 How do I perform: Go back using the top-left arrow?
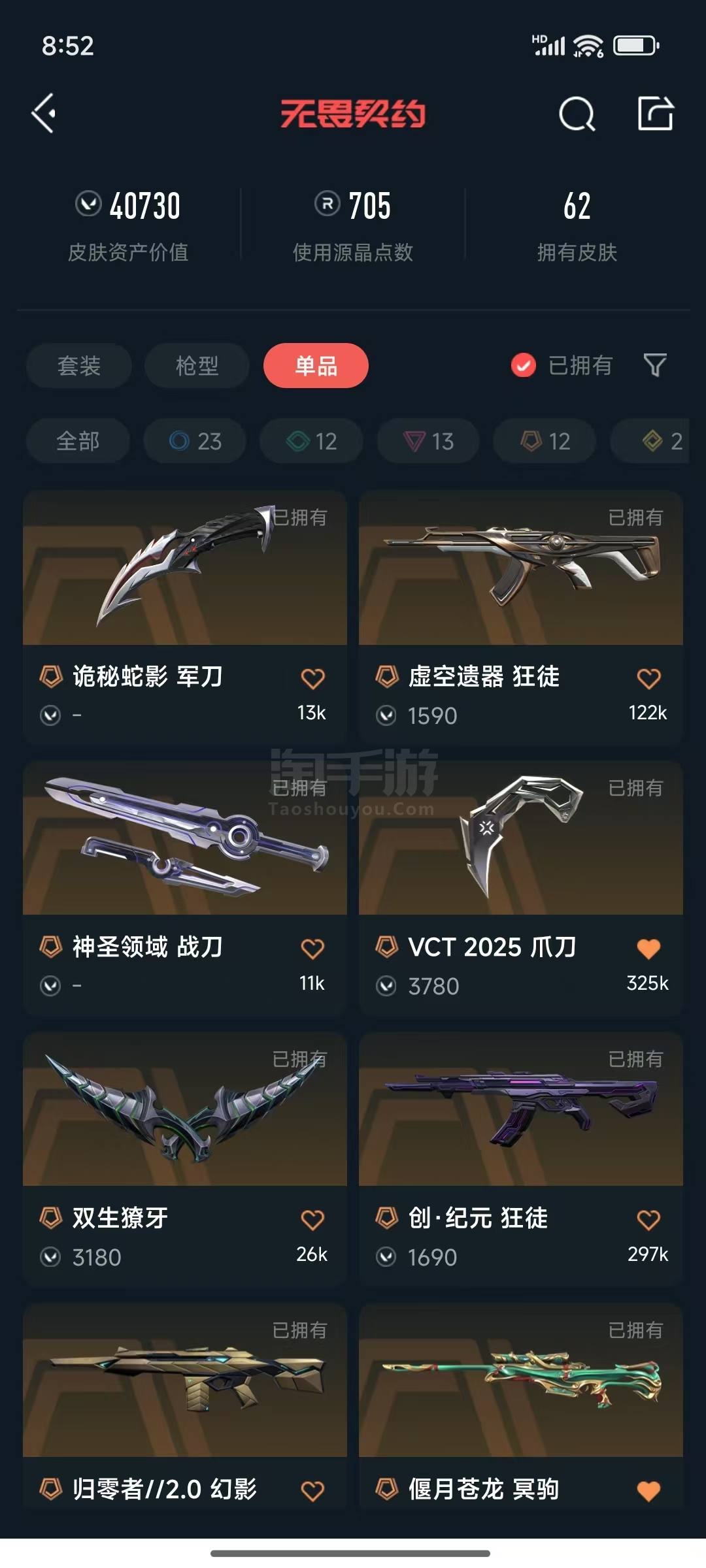click(x=44, y=114)
